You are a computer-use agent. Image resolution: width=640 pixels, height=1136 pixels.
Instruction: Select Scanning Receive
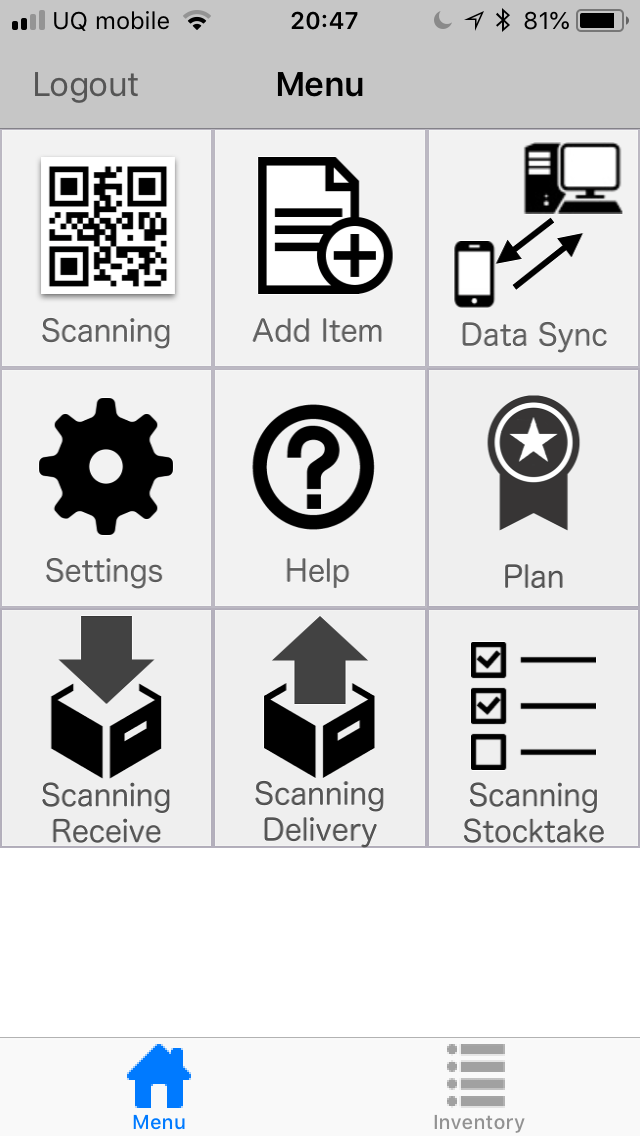(107, 727)
